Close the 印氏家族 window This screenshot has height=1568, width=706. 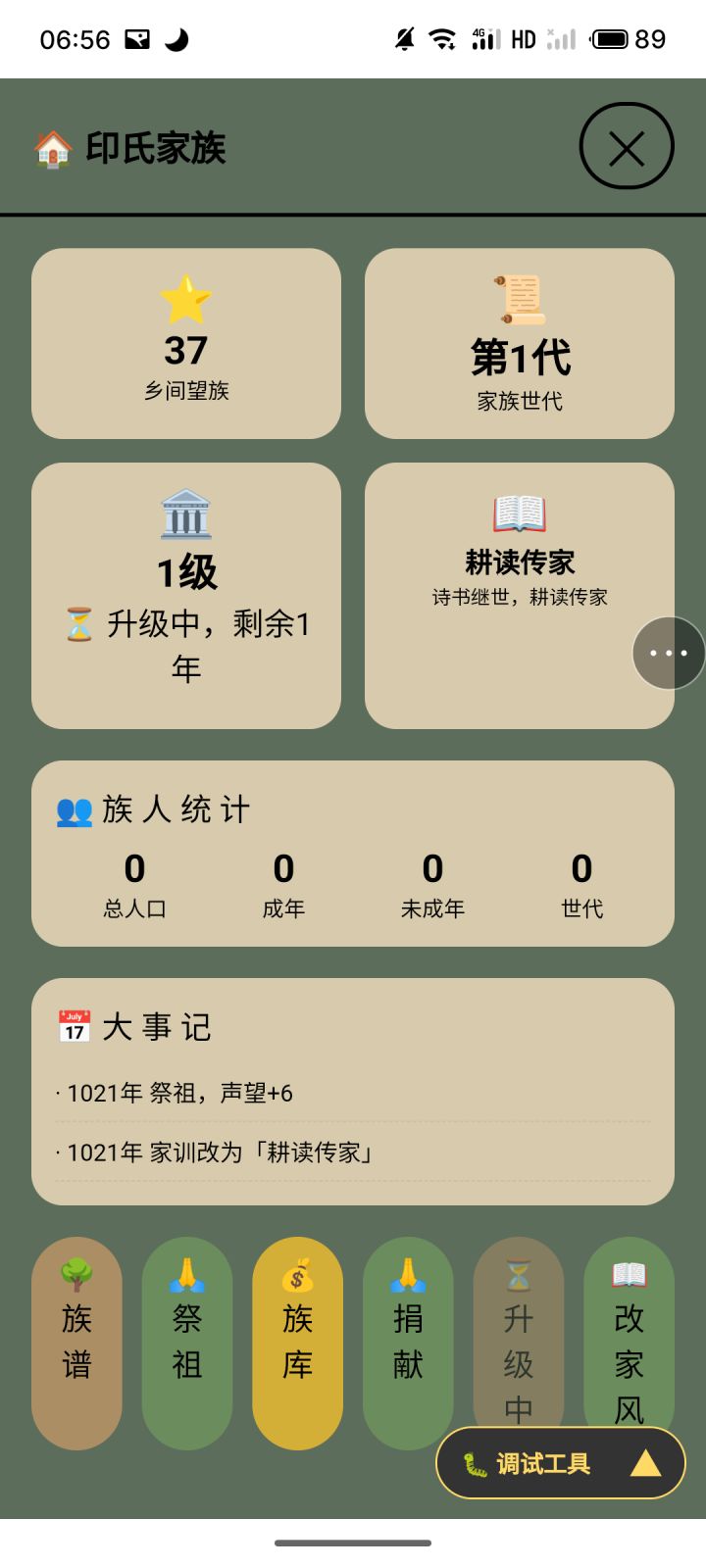627,147
